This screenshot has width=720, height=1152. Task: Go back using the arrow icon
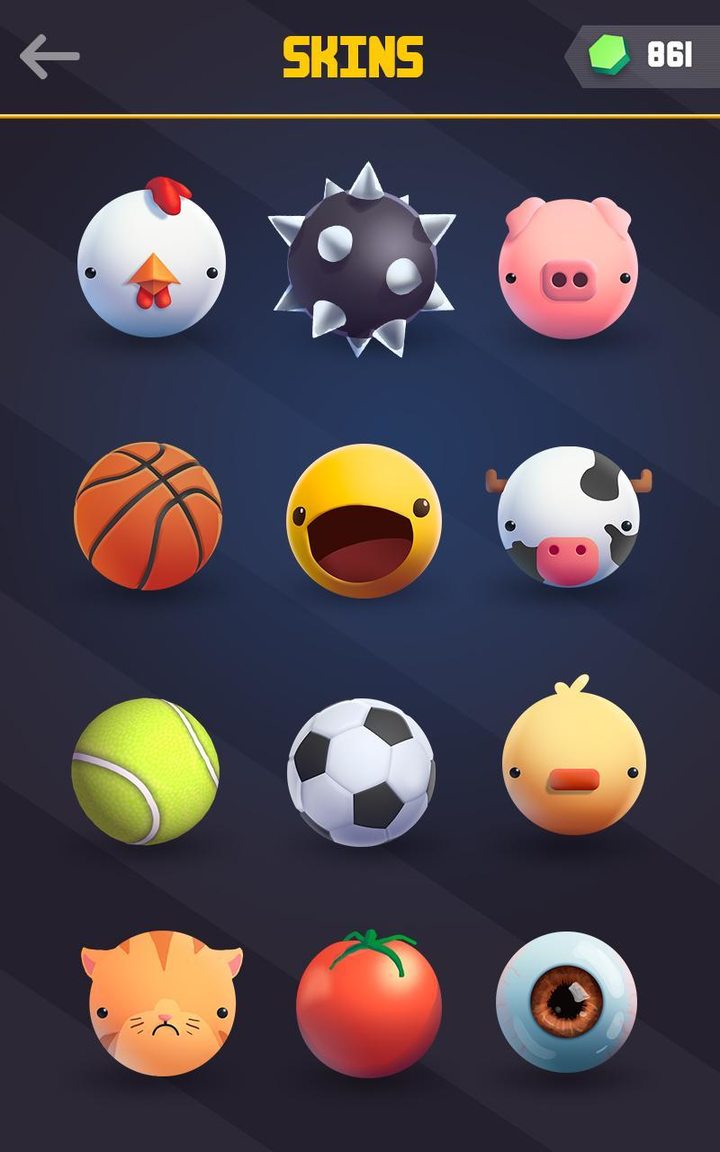click(x=49, y=56)
